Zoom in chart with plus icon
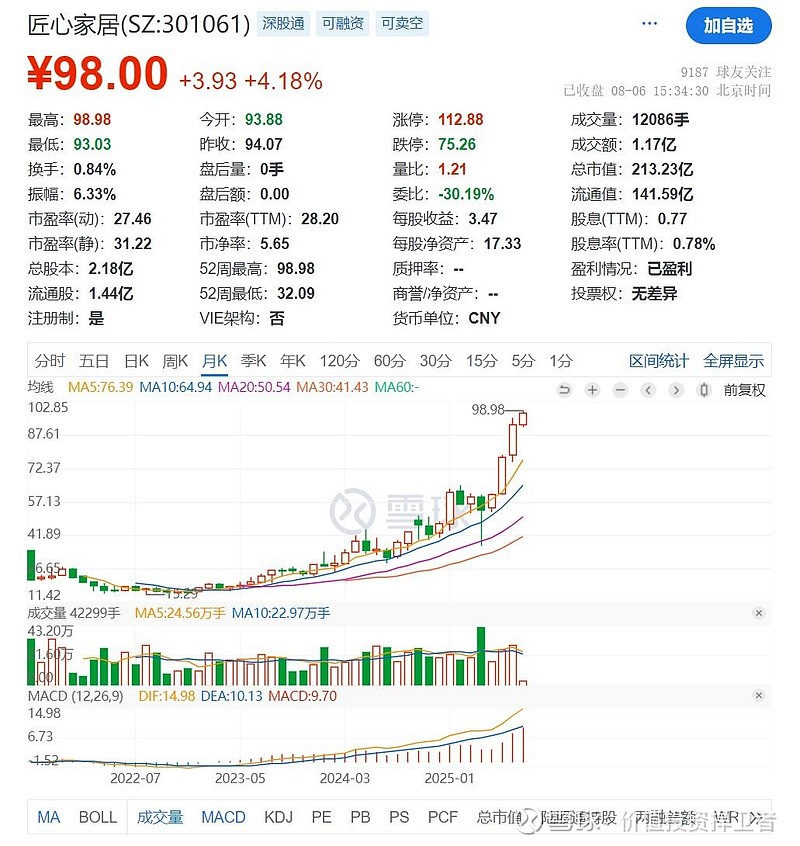Screen dimensions: 800x846 592,390
